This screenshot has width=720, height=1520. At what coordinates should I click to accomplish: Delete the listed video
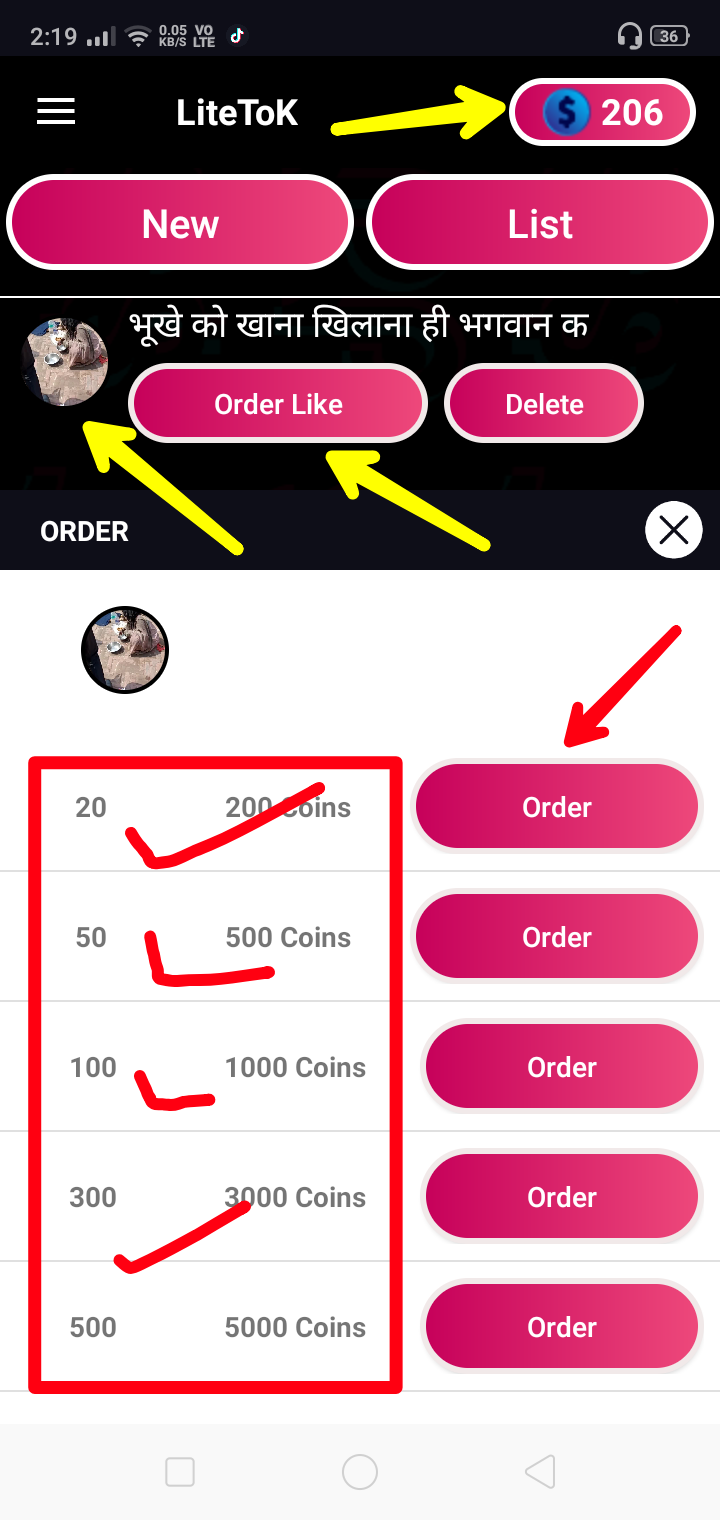(x=544, y=404)
